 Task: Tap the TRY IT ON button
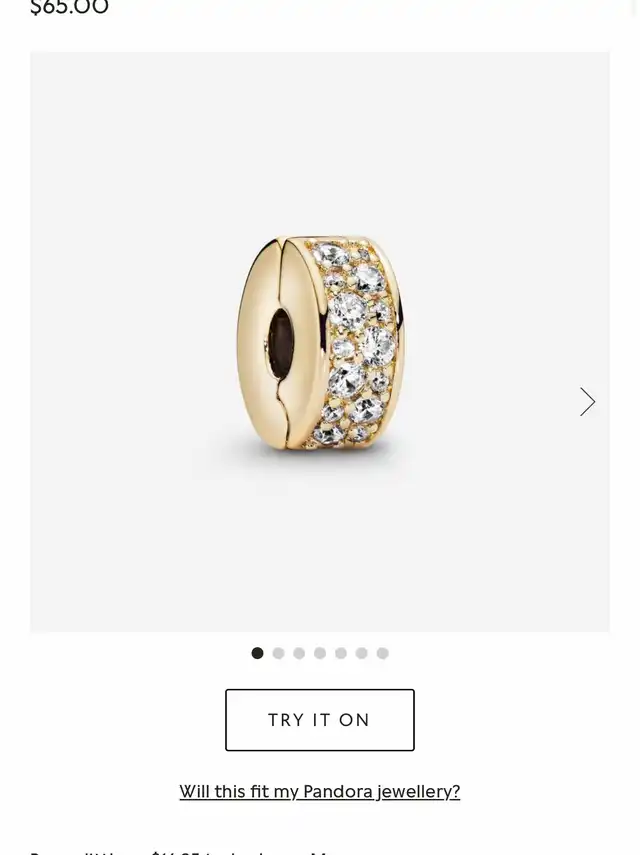coord(319,720)
